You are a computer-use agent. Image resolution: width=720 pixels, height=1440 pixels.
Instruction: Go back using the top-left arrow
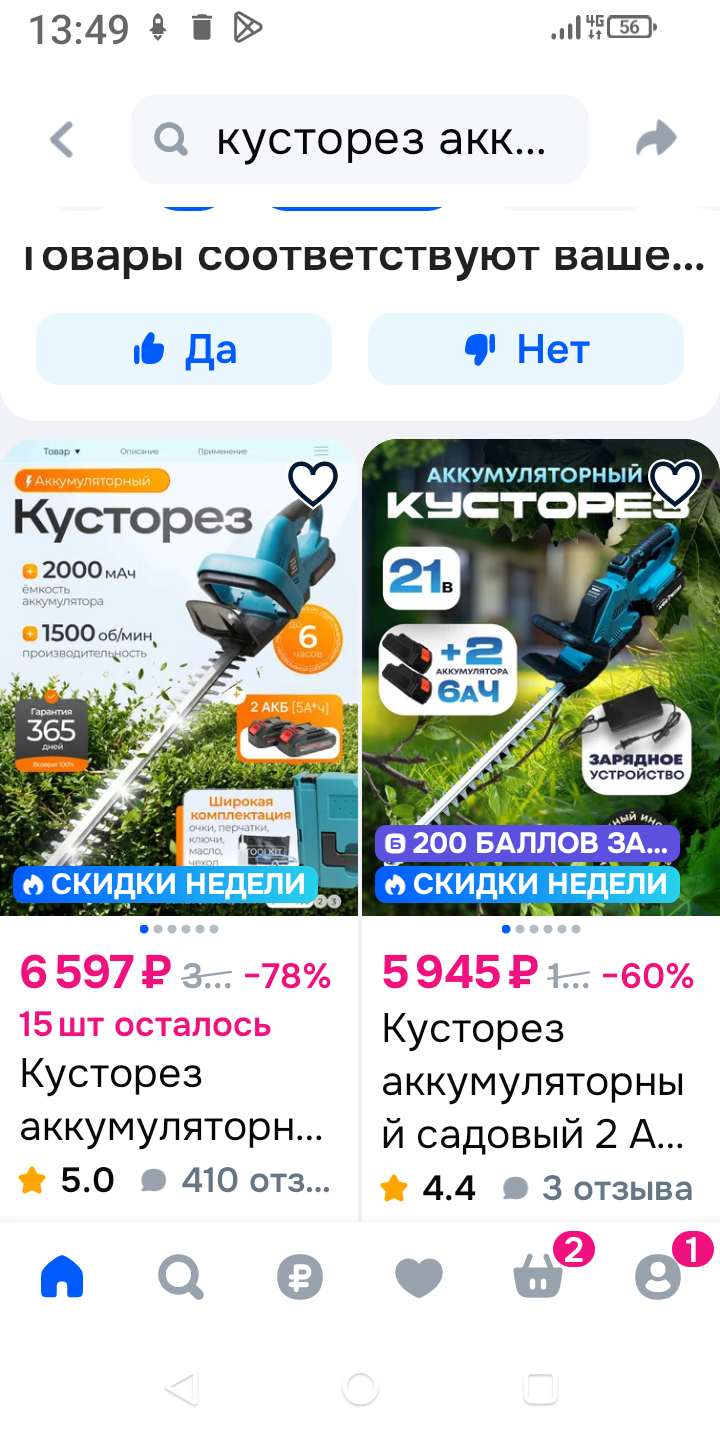[62, 140]
